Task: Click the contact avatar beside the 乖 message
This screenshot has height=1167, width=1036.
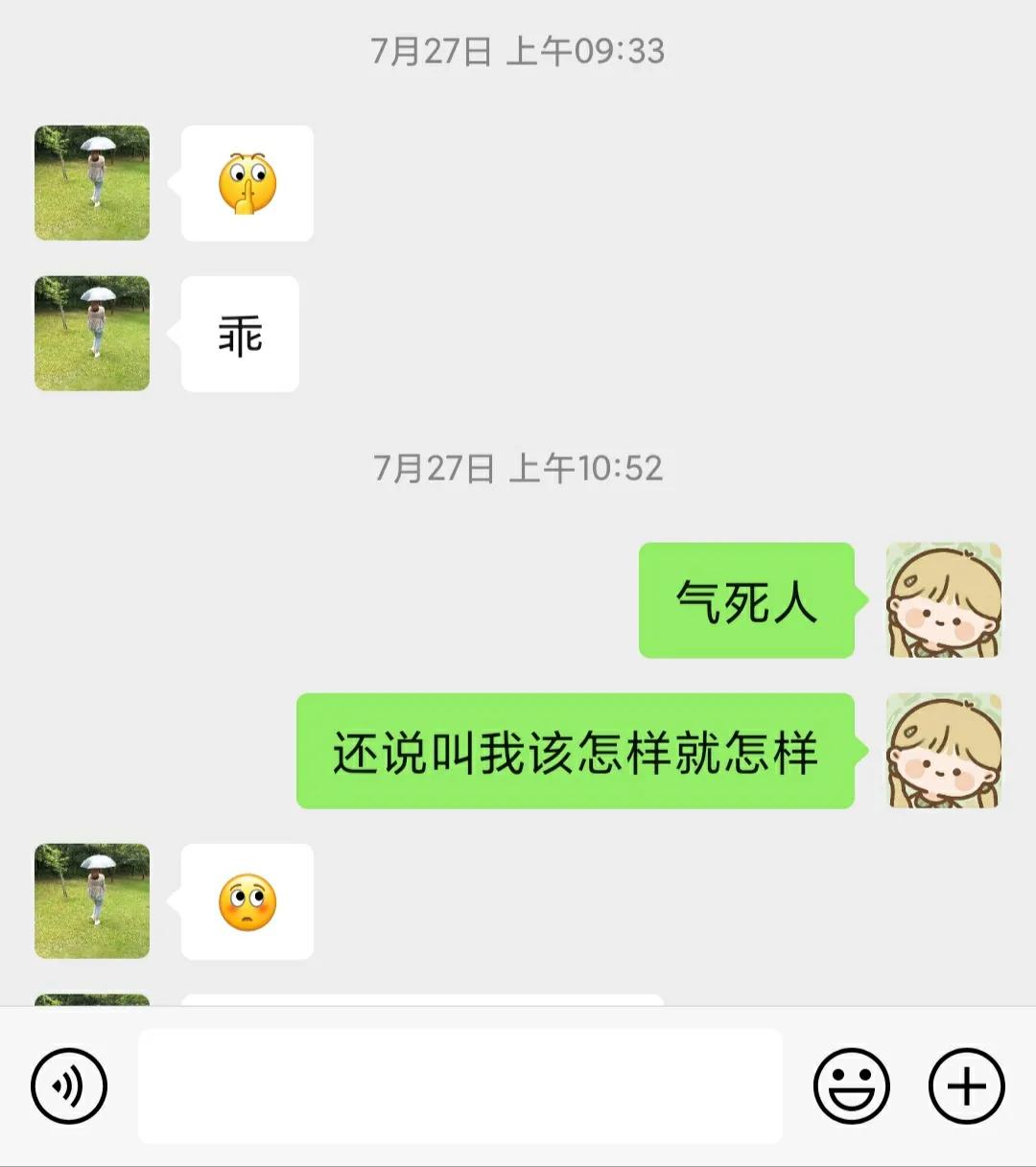Action: (91, 335)
